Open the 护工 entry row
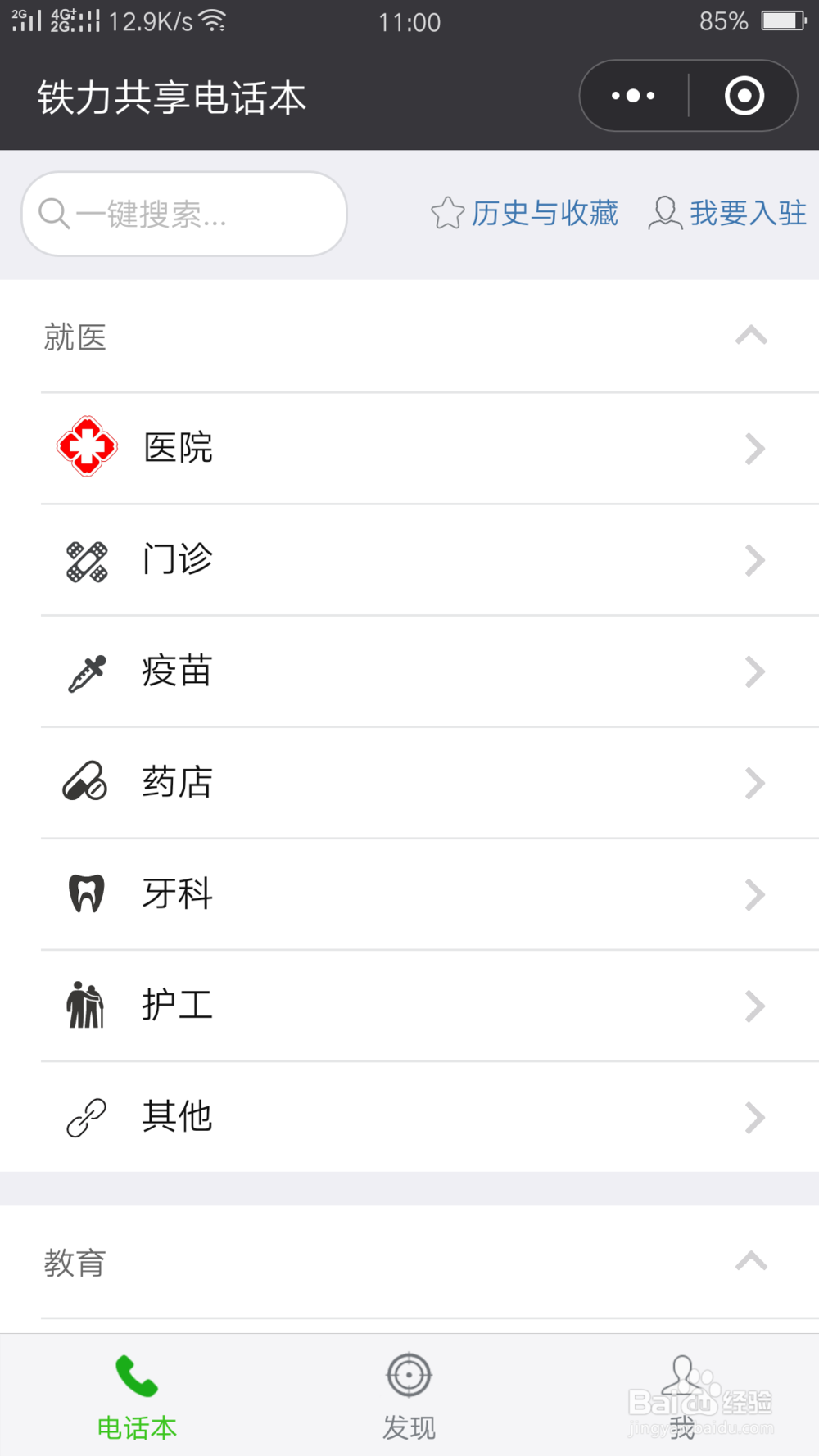Image resolution: width=819 pixels, height=1456 pixels. 409,1006
